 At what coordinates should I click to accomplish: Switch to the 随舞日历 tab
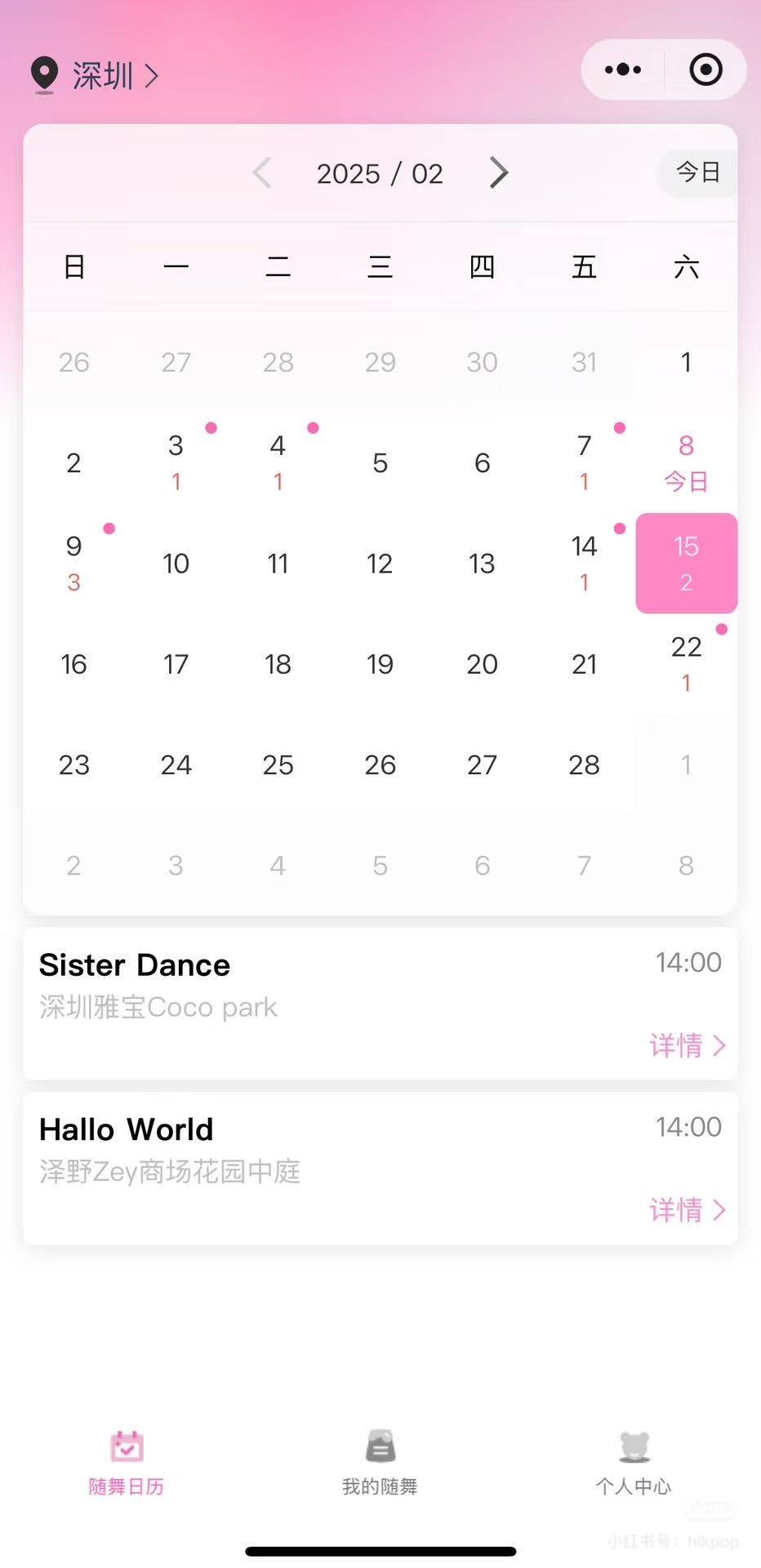pos(125,1462)
